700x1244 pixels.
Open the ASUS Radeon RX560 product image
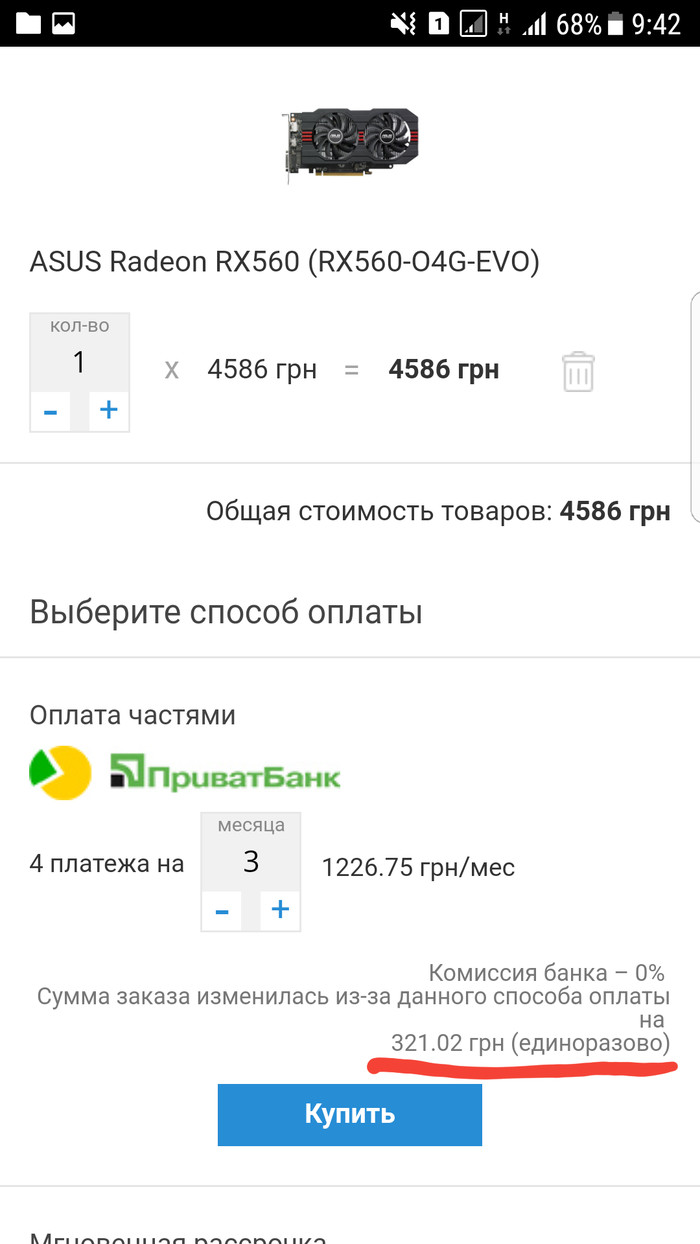350,145
